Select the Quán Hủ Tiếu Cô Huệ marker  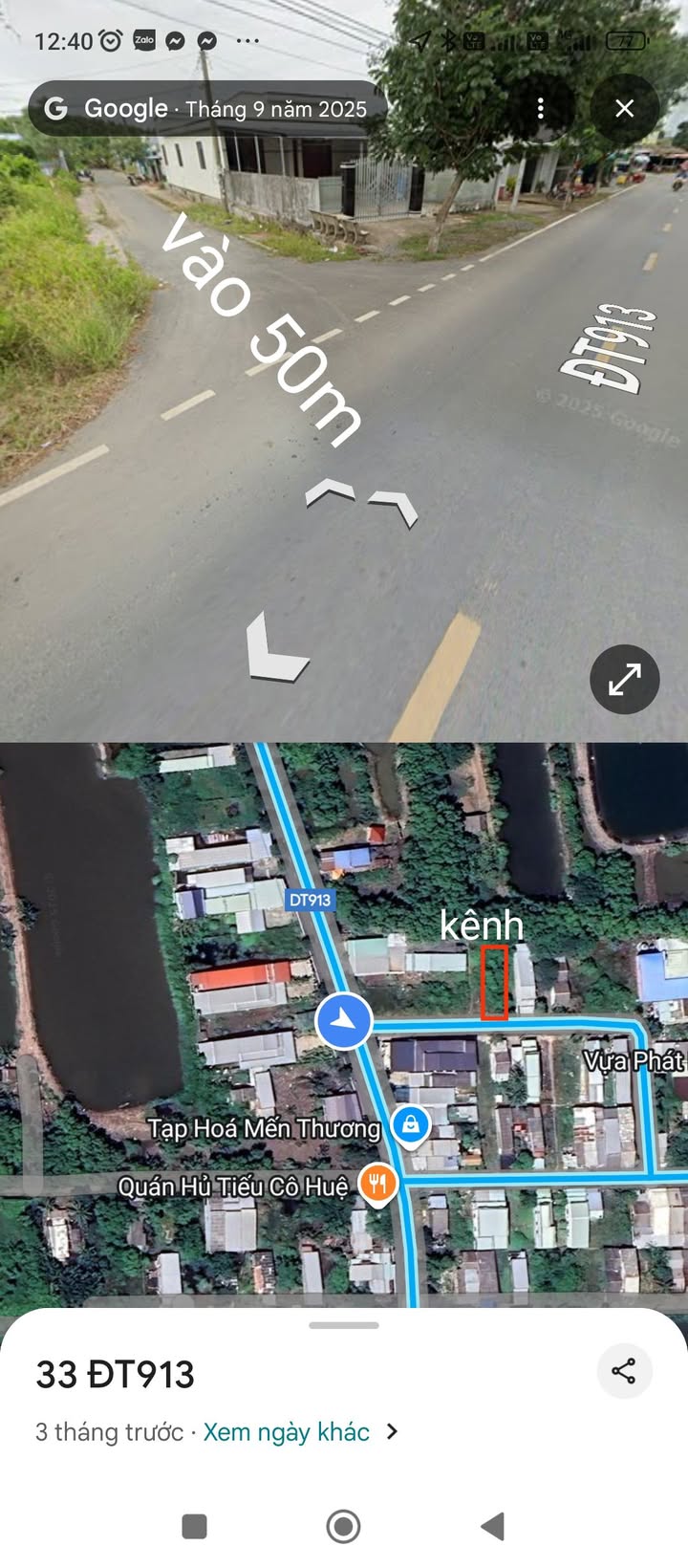[378, 1184]
